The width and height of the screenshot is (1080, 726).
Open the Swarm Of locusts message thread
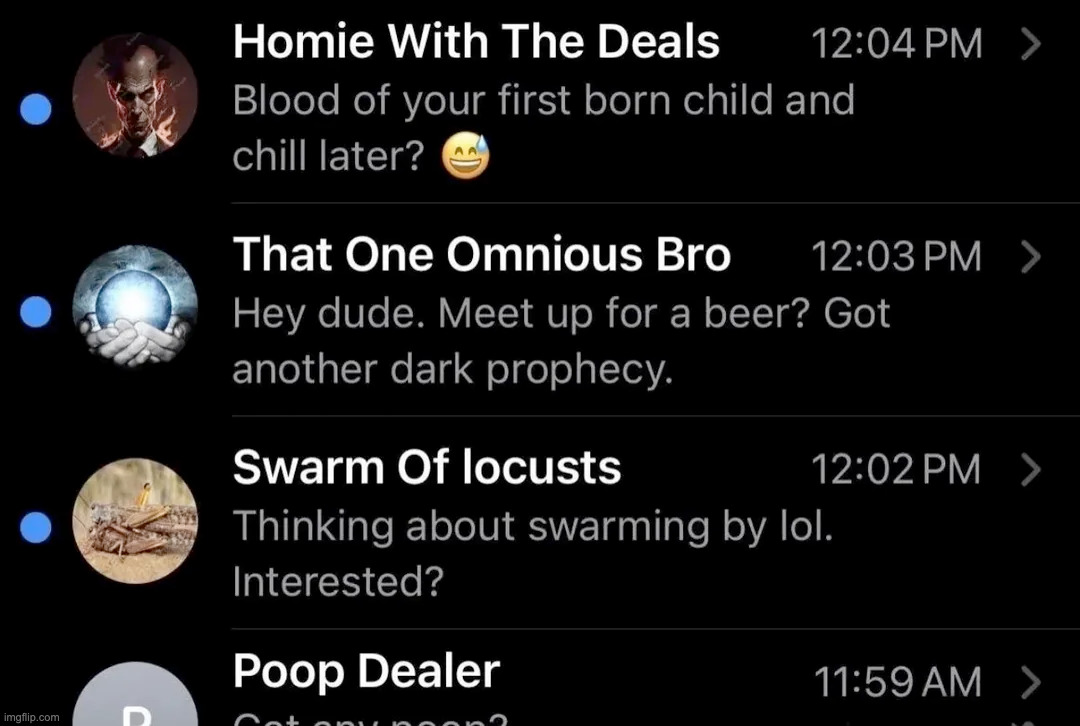(540, 524)
